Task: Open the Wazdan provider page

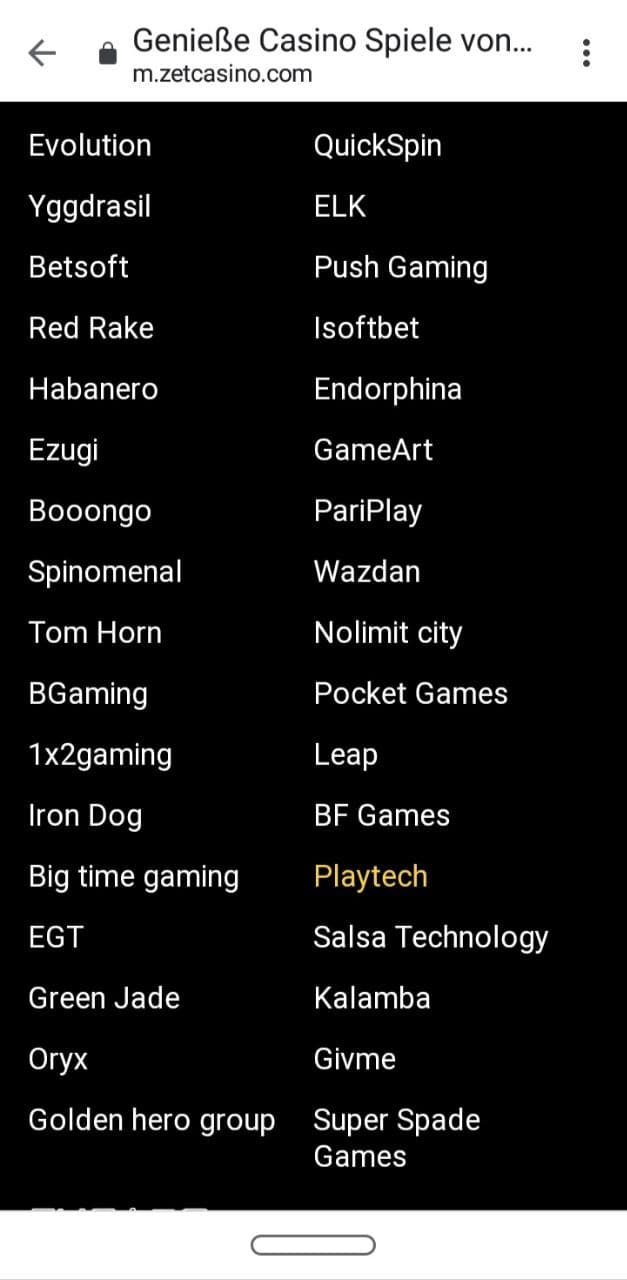Action: 366,572
